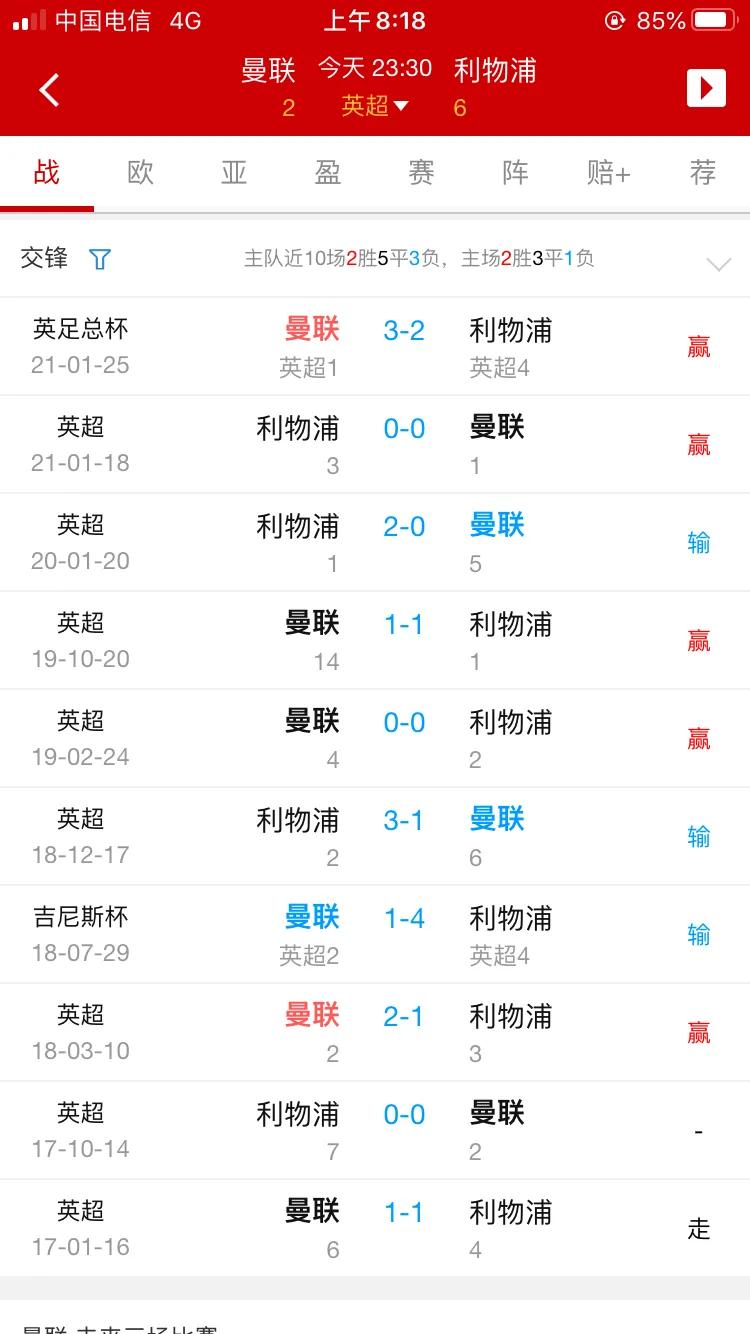Open the live video play icon

[x=706, y=89]
